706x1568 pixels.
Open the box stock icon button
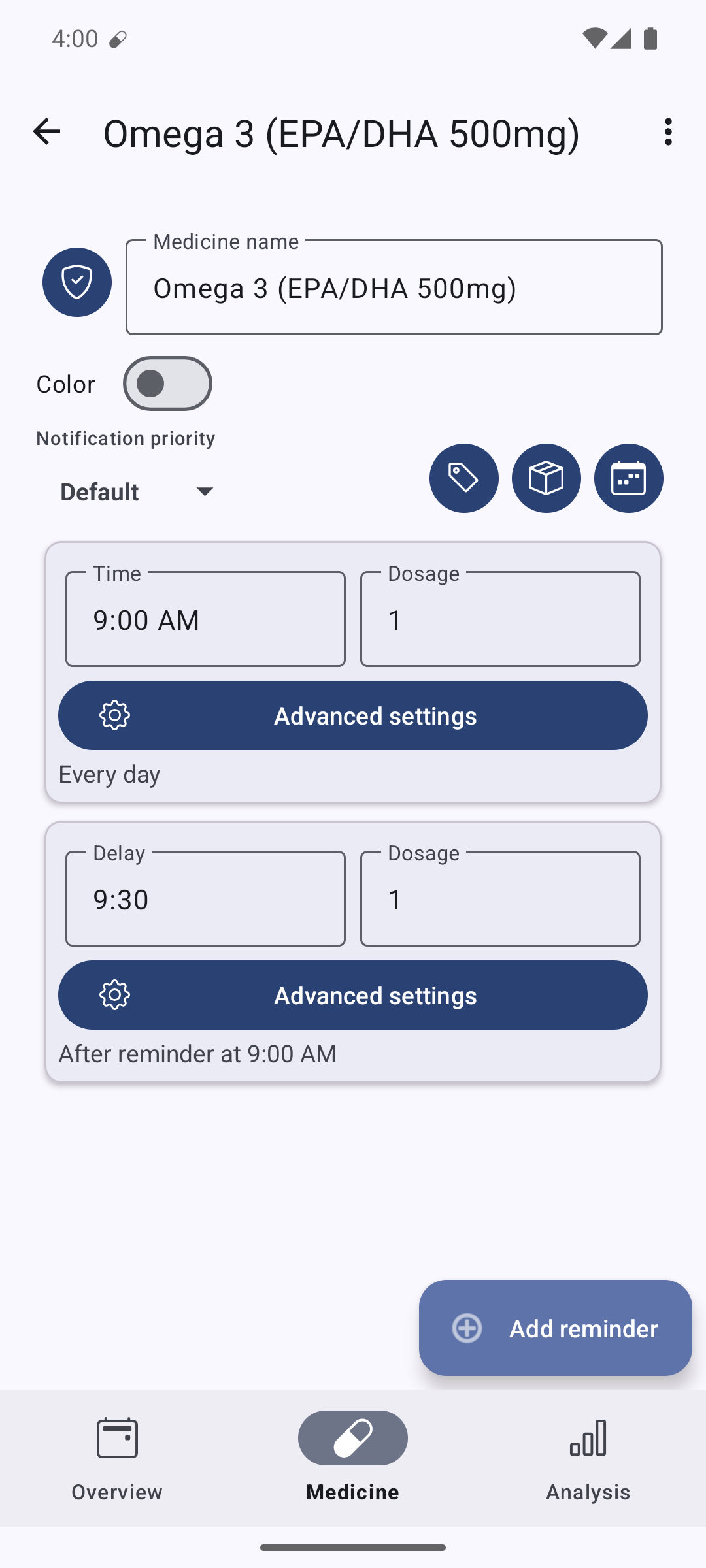(x=546, y=478)
